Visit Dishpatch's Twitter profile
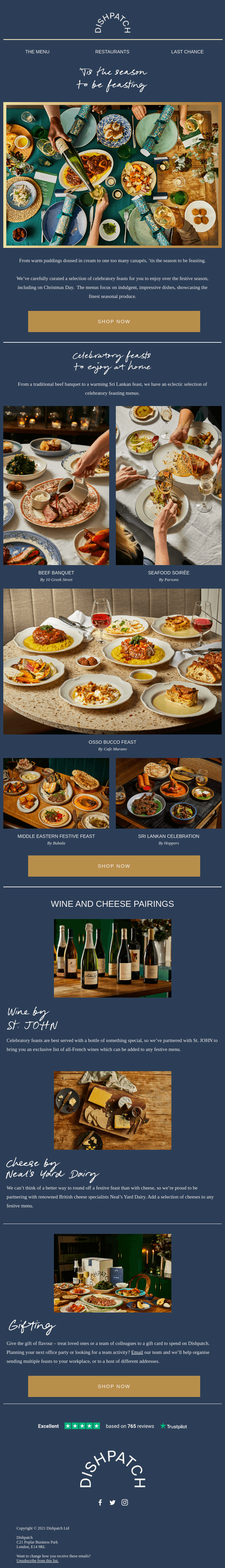The height and width of the screenshot is (1568, 225). click(112, 1502)
